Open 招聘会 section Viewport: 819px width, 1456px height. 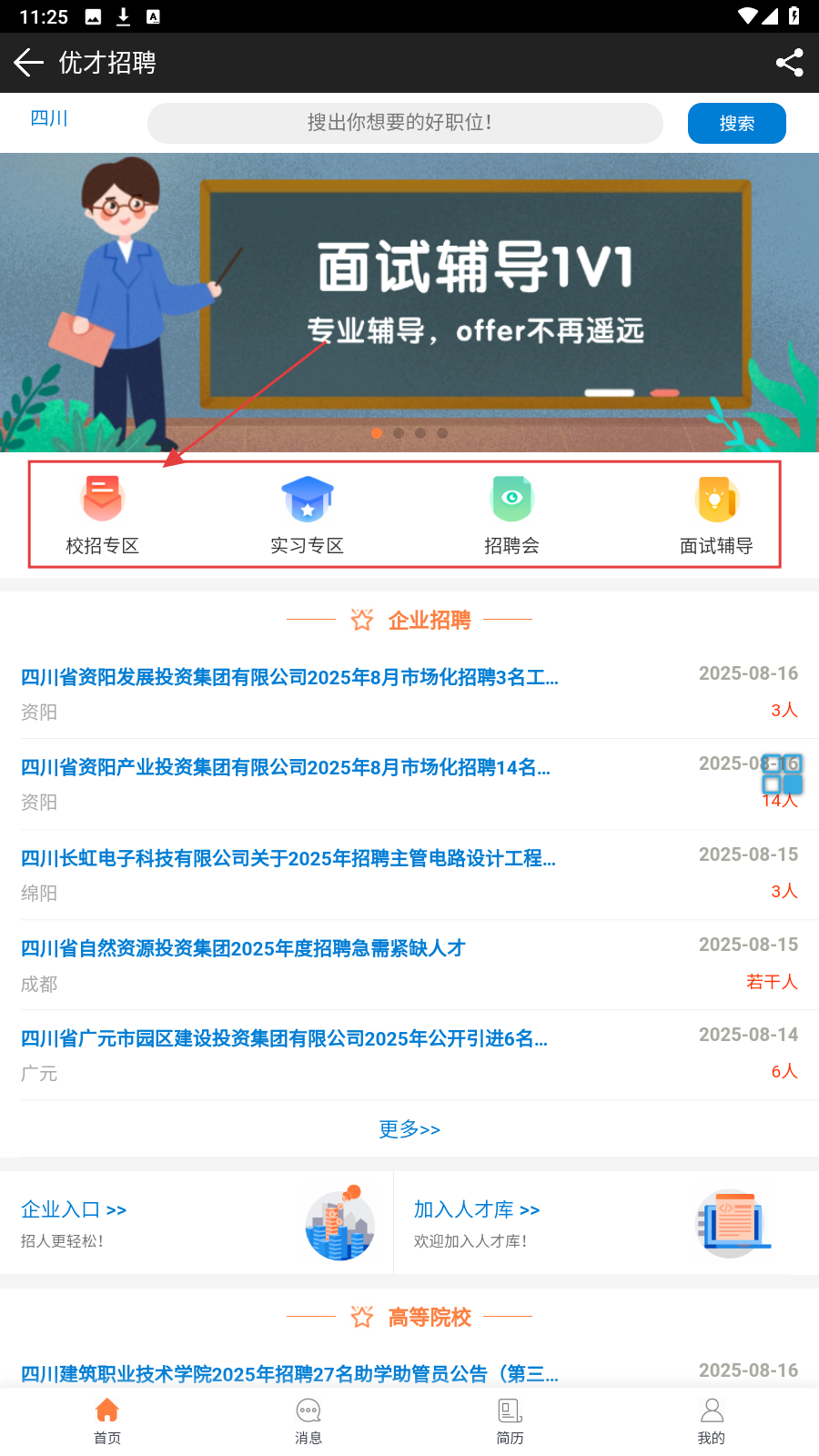tap(511, 515)
